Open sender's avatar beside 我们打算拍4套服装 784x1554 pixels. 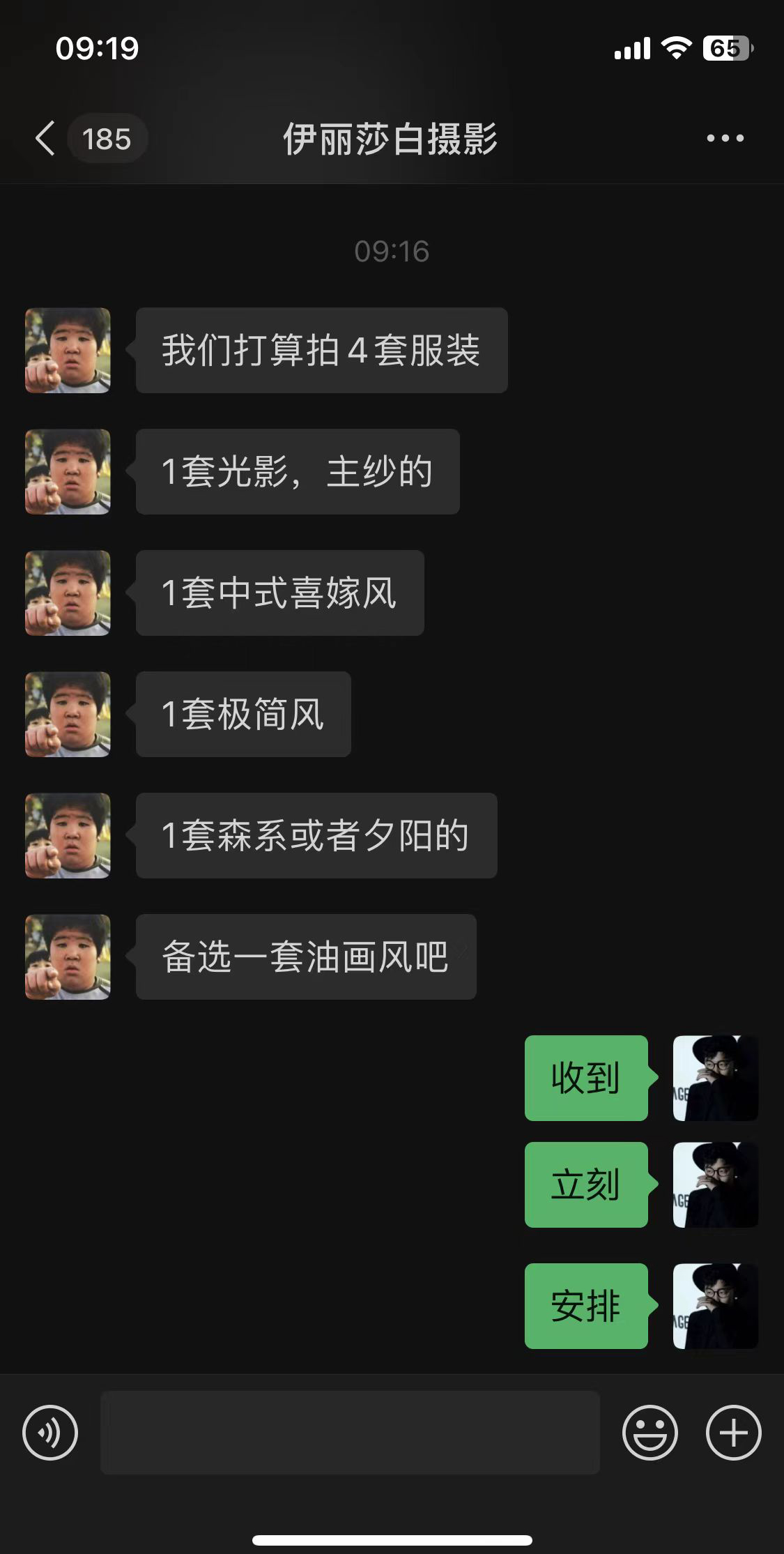[x=68, y=350]
